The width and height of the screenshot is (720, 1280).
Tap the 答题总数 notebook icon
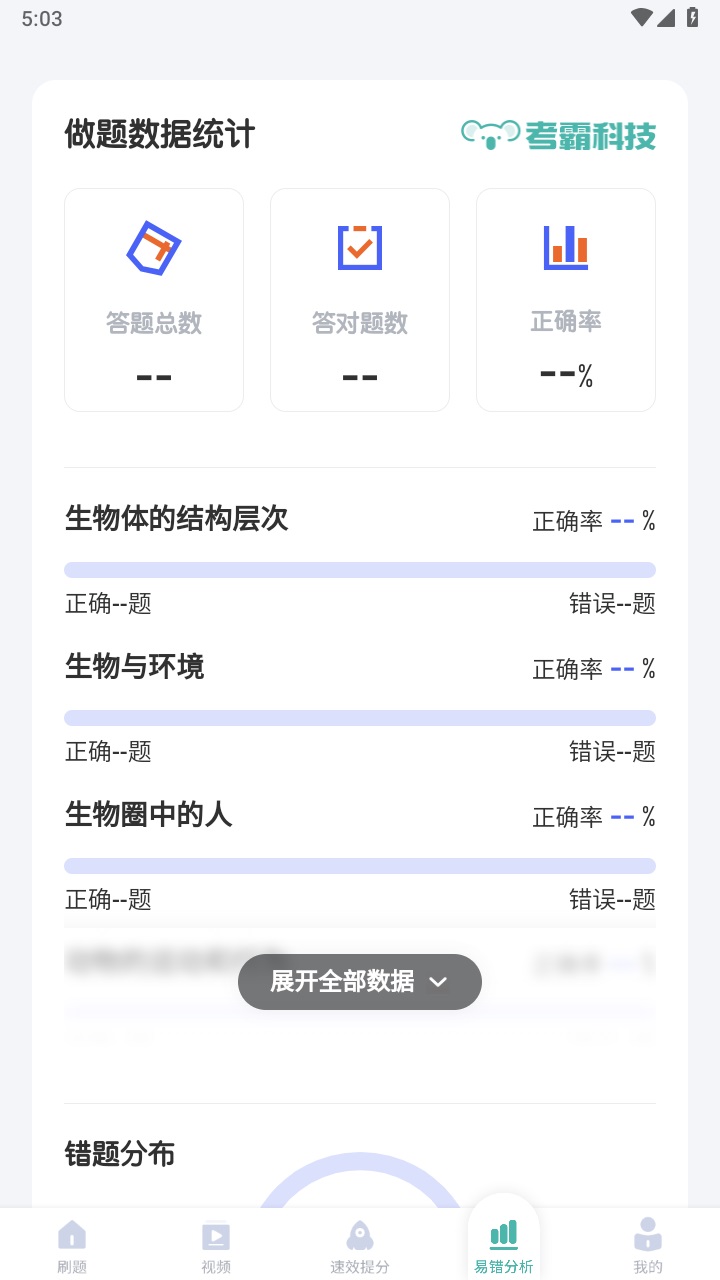(153, 246)
